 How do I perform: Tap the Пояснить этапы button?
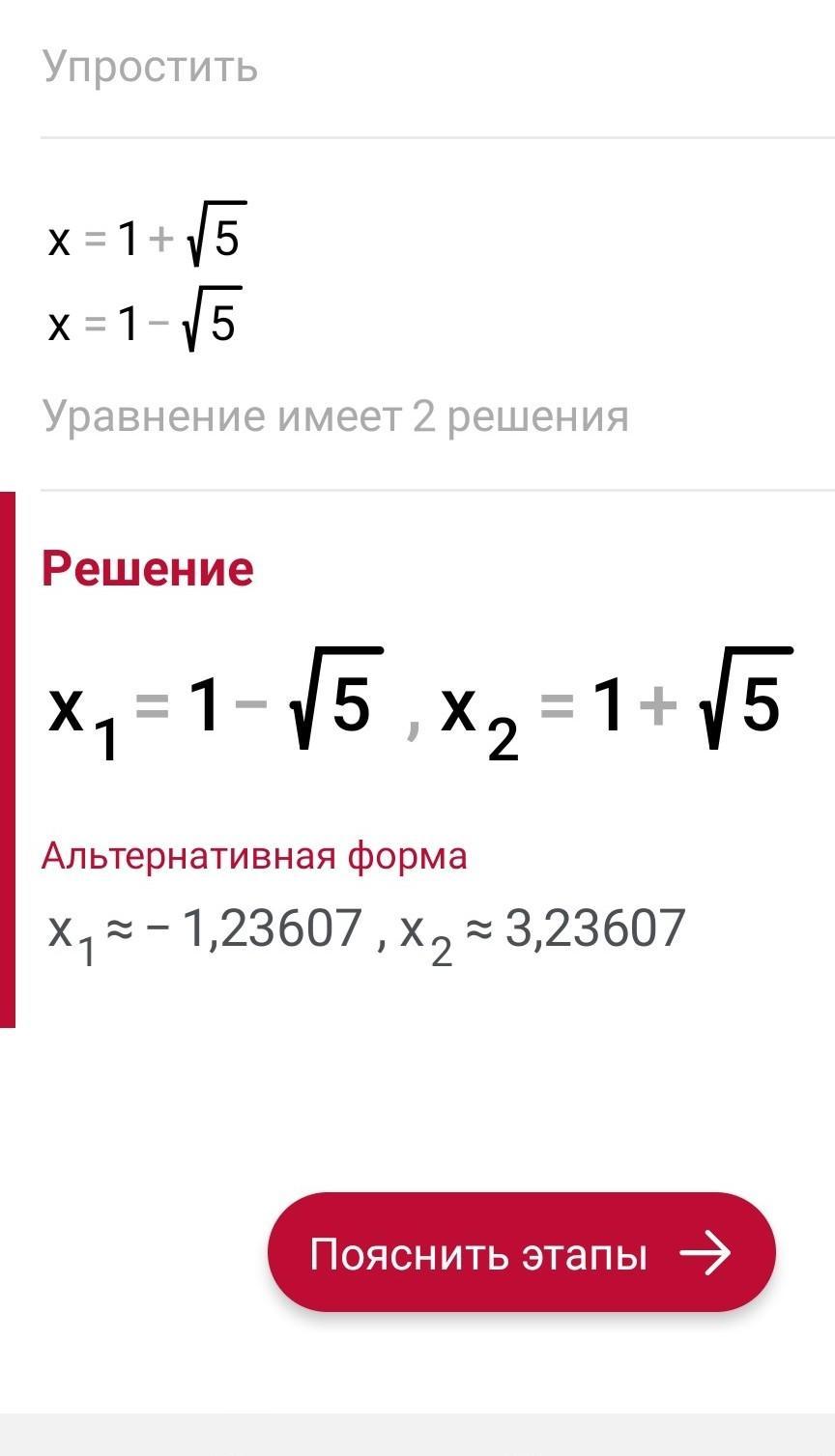[x=522, y=1252]
